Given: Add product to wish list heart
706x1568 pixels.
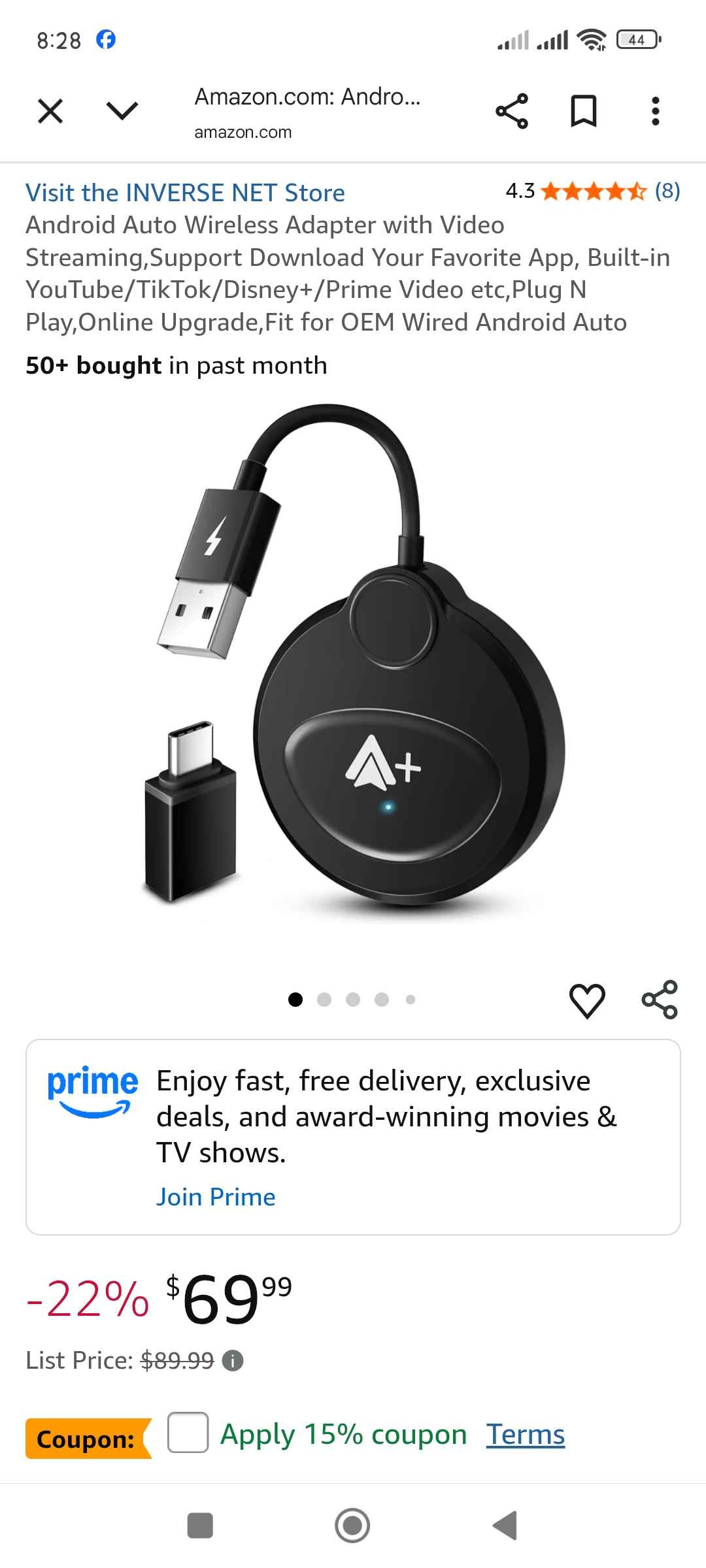Looking at the screenshot, I should (x=587, y=1000).
